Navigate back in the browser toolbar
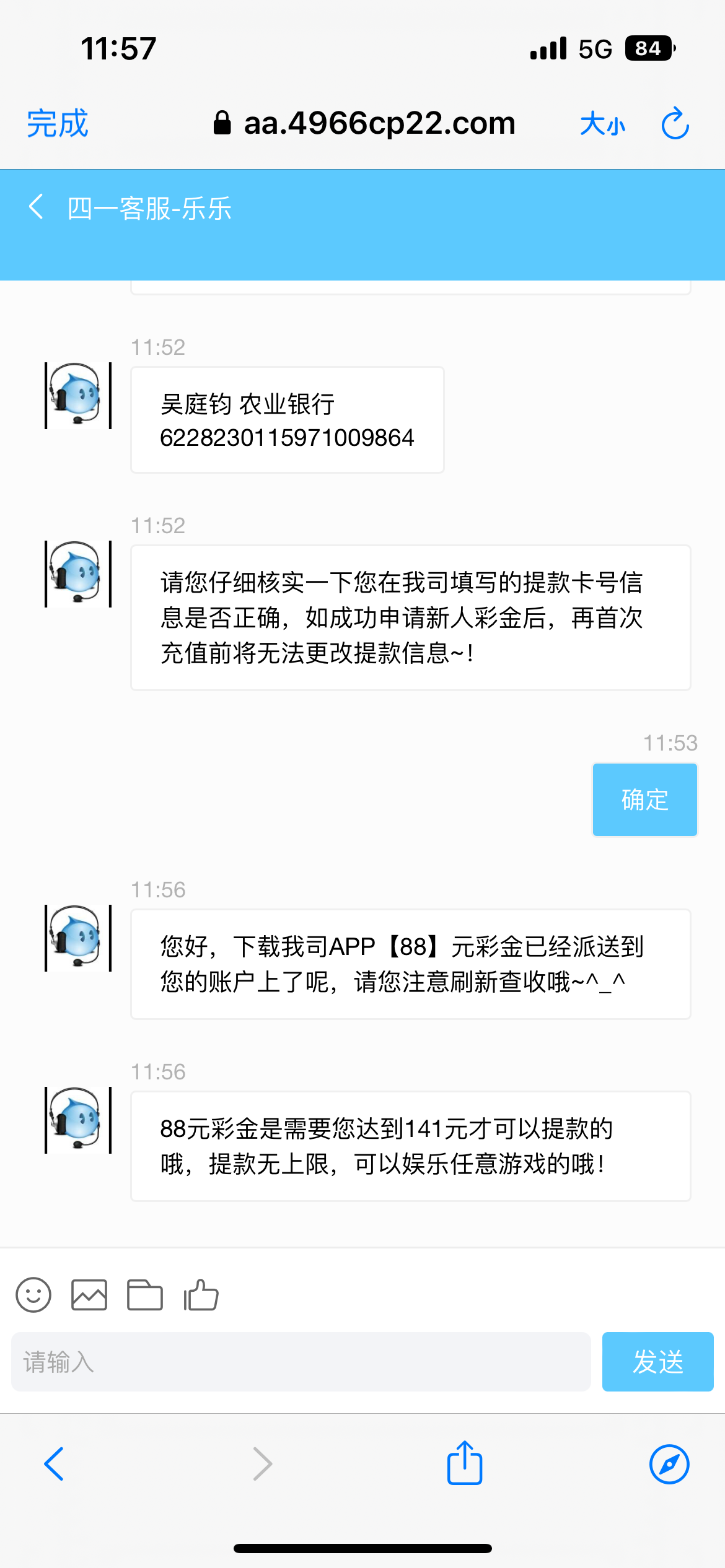Image resolution: width=725 pixels, height=1568 pixels. [55, 1464]
